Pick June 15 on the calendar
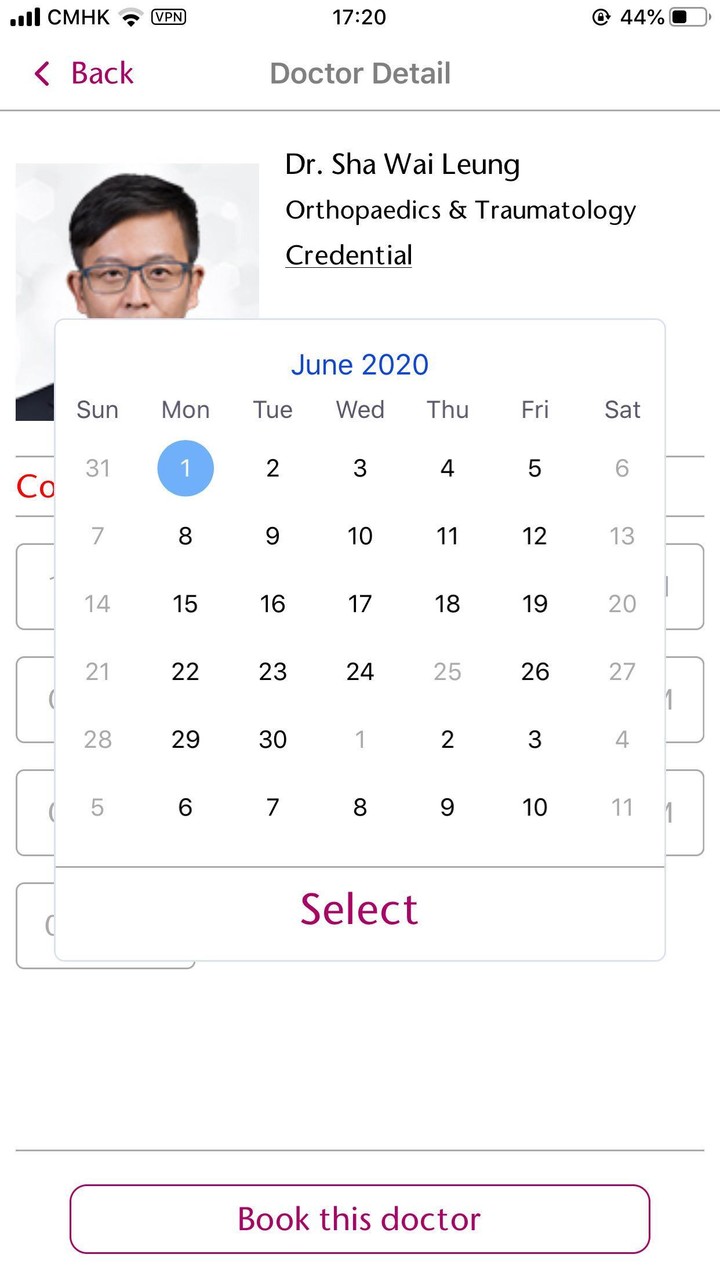The height and width of the screenshot is (1280, 720). 185,604
